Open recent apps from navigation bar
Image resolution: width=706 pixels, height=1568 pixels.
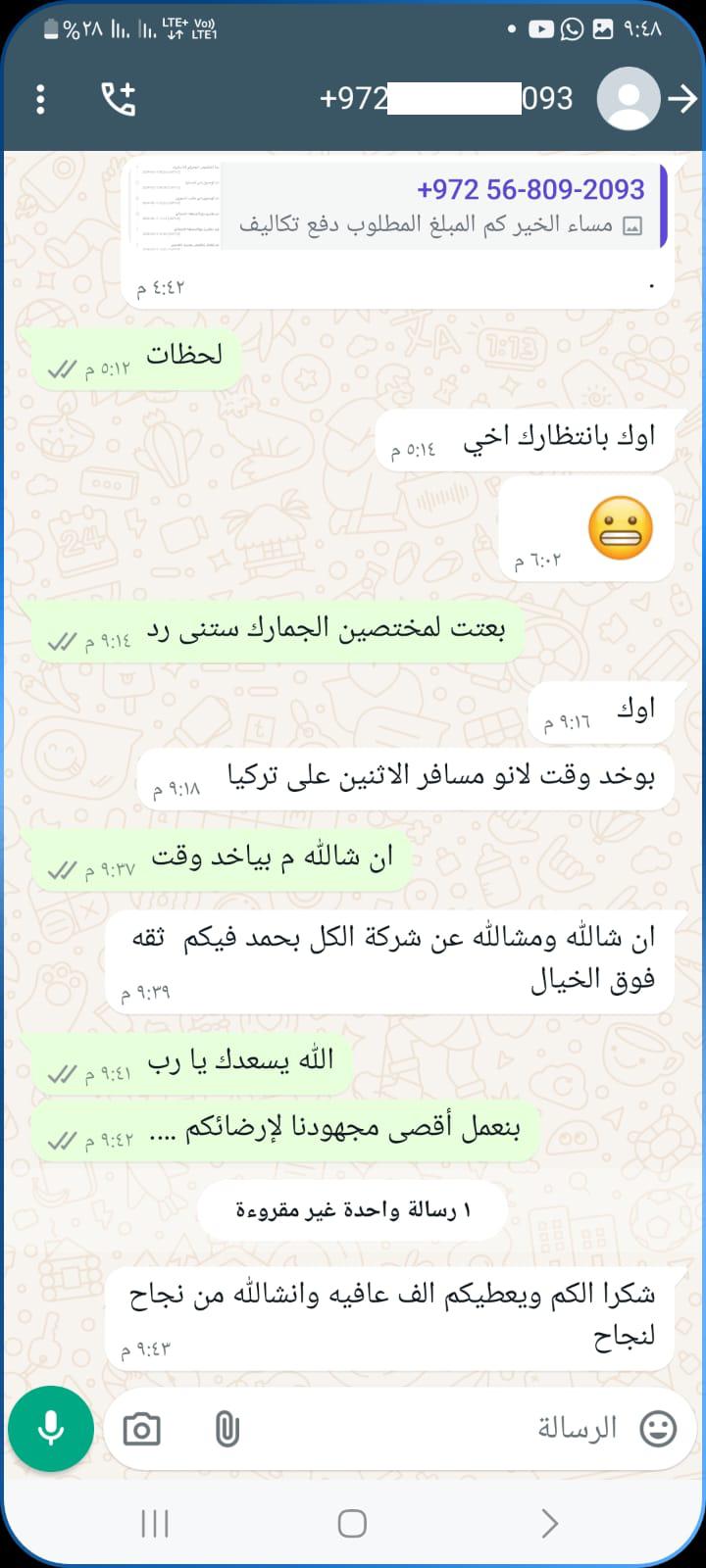pyautogui.click(x=155, y=1524)
